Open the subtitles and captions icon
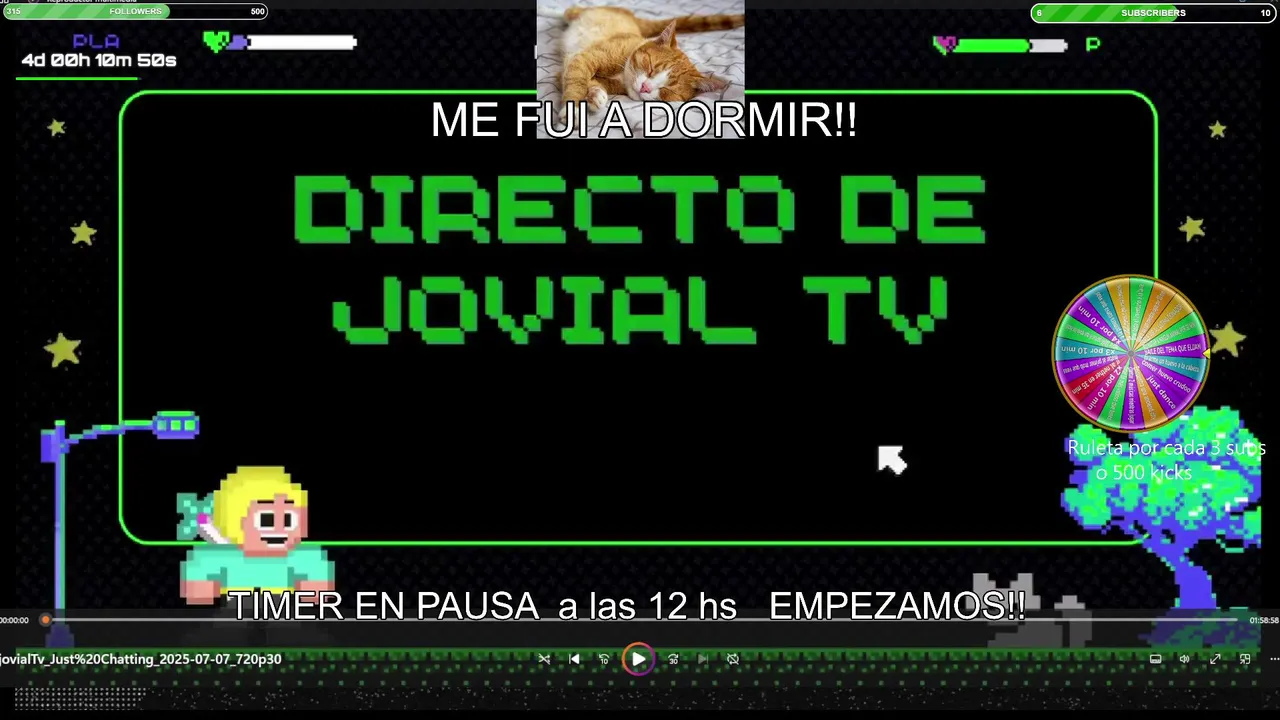Screen dimensions: 1280x720 click(x=1155, y=659)
